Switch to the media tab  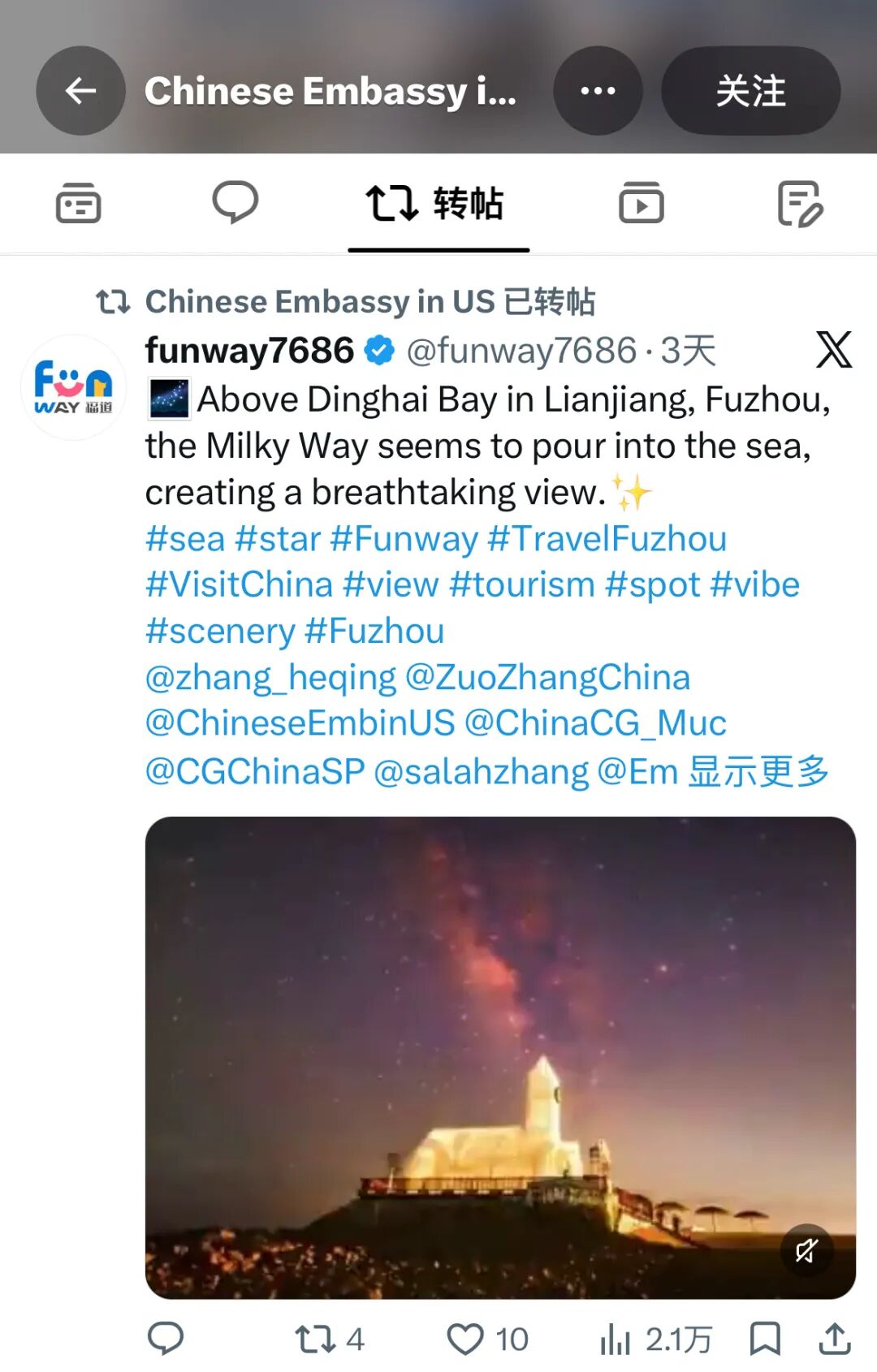coord(642,203)
